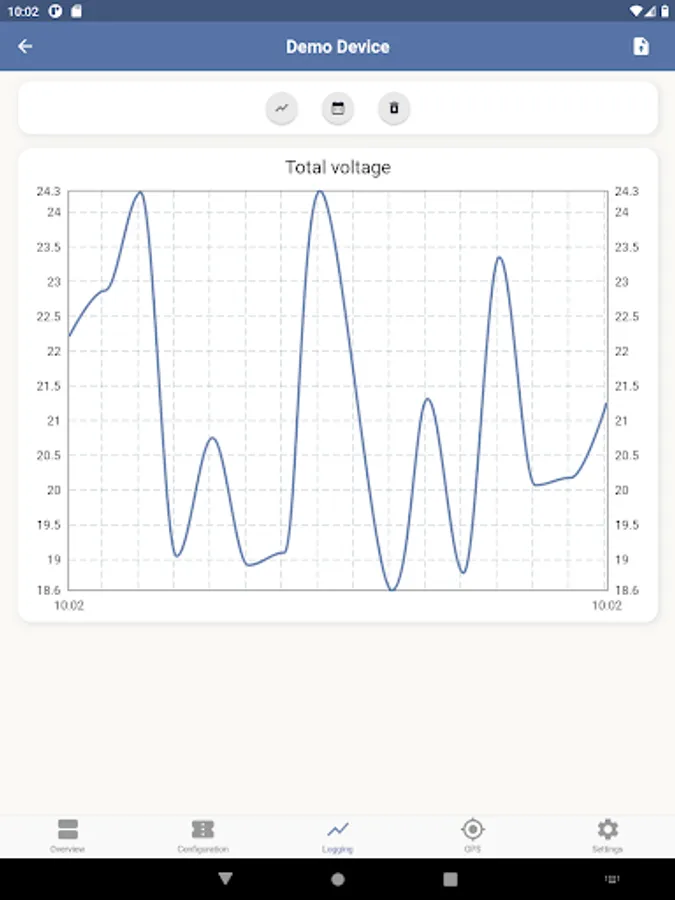The image size is (675, 900).
Task: Open the GPS tab
Action: pyautogui.click(x=472, y=836)
